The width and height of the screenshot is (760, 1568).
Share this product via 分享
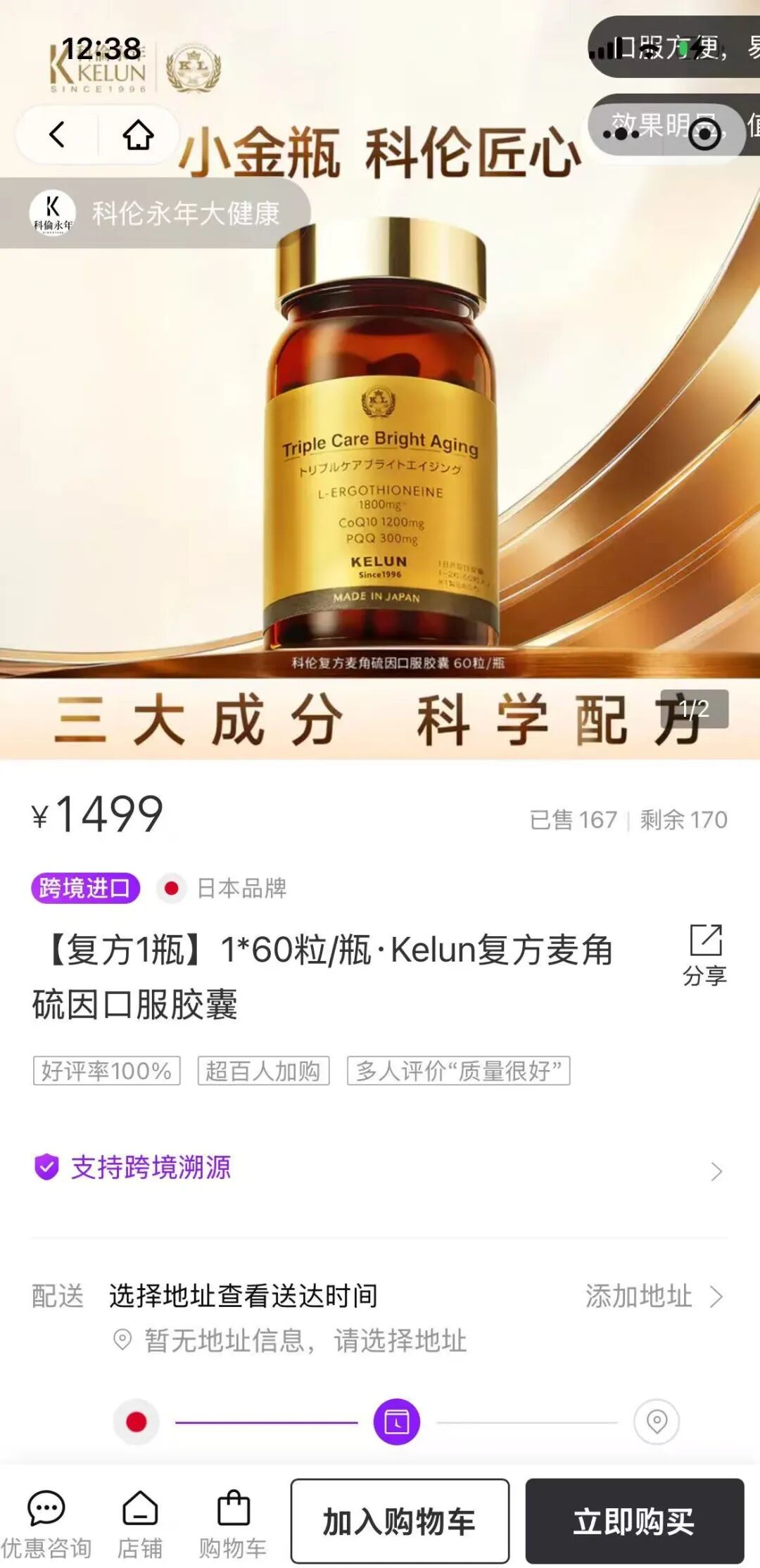coord(705,956)
